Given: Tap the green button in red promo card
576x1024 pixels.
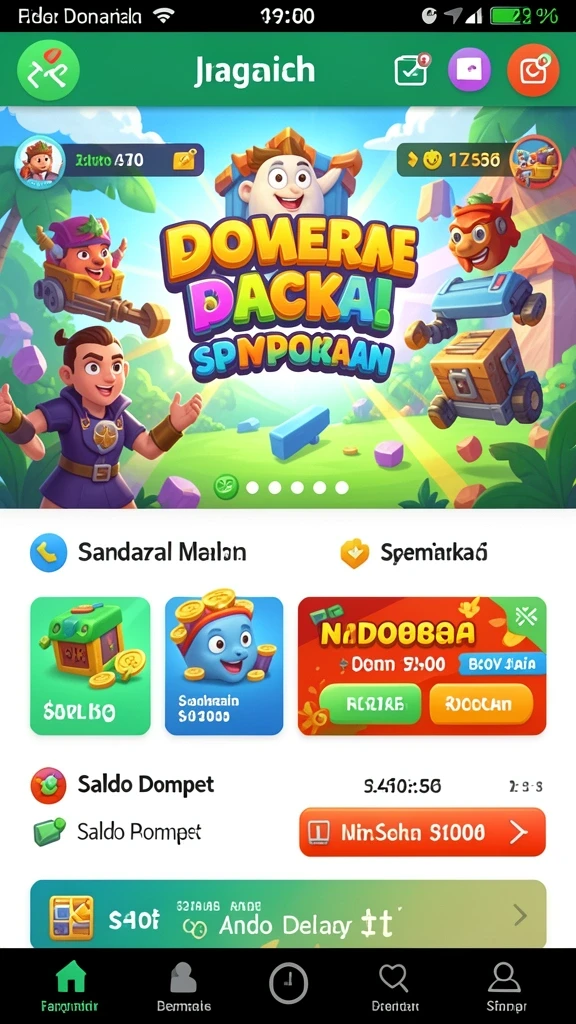Looking at the screenshot, I should (374, 704).
